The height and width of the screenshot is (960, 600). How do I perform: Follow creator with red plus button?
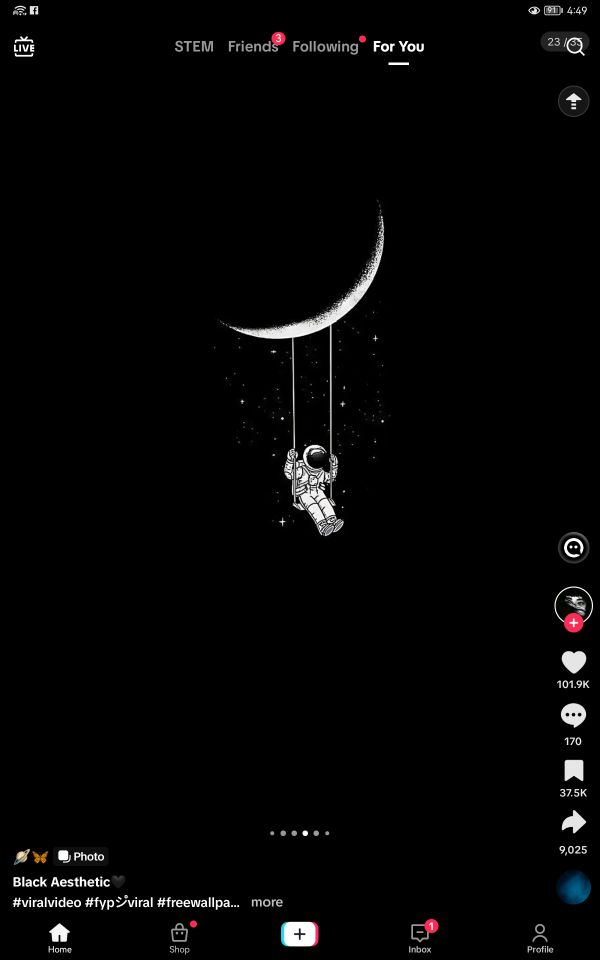[x=573, y=623]
